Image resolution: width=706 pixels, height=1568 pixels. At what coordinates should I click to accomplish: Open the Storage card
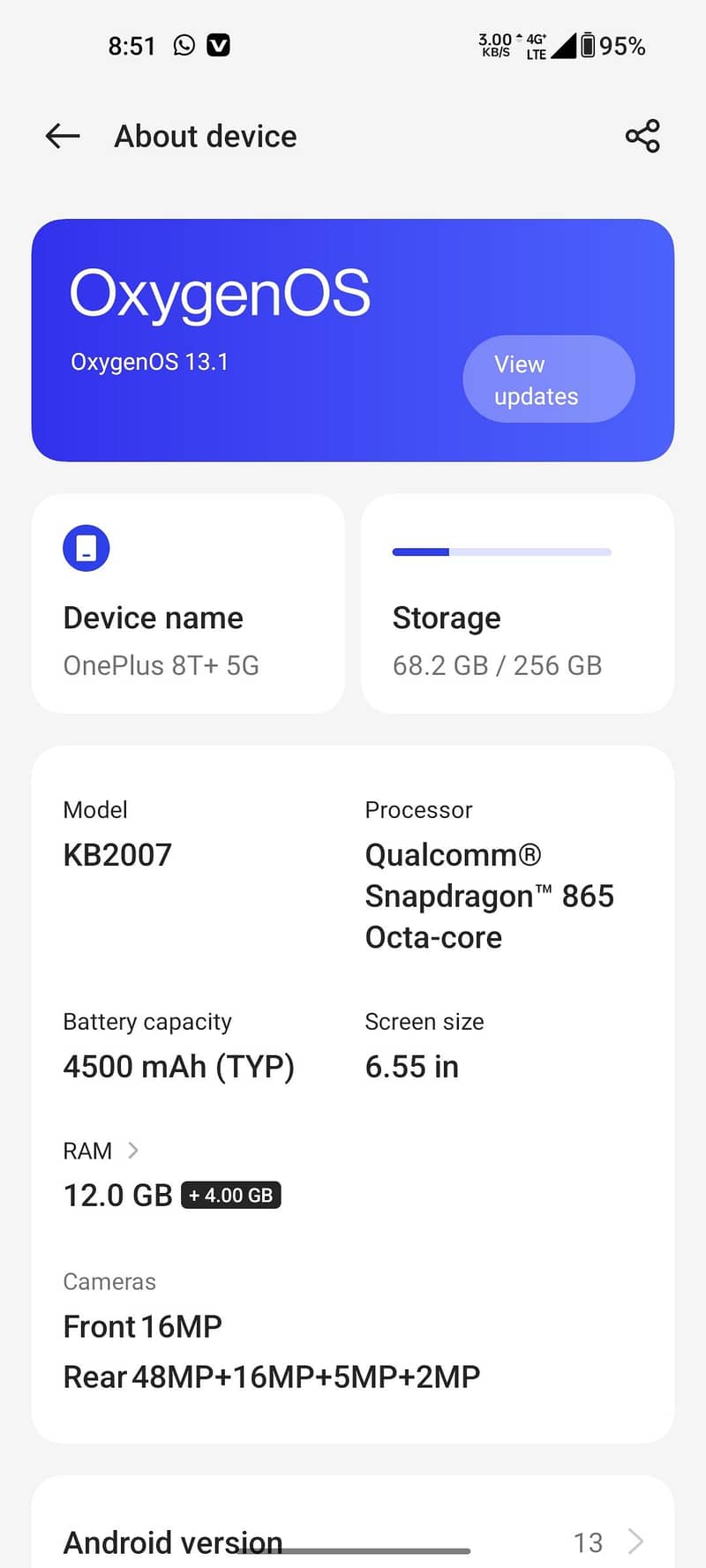click(x=517, y=604)
